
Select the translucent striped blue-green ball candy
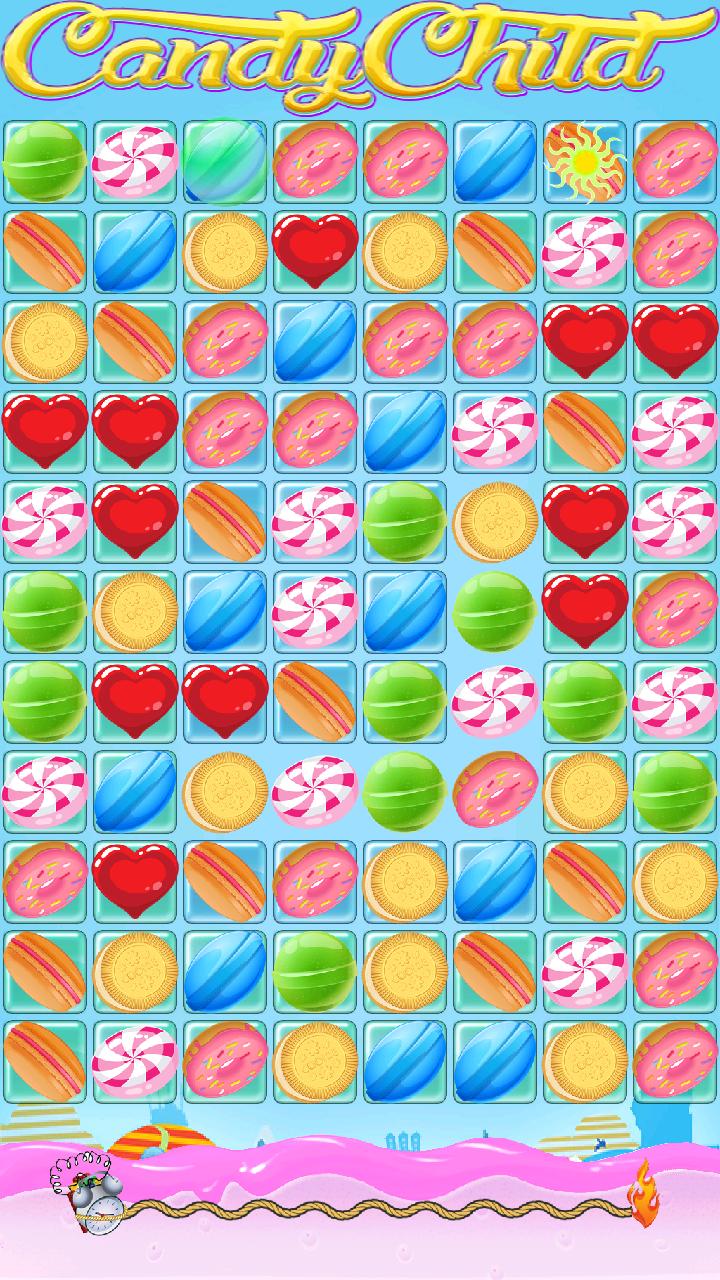pyautogui.click(x=224, y=161)
